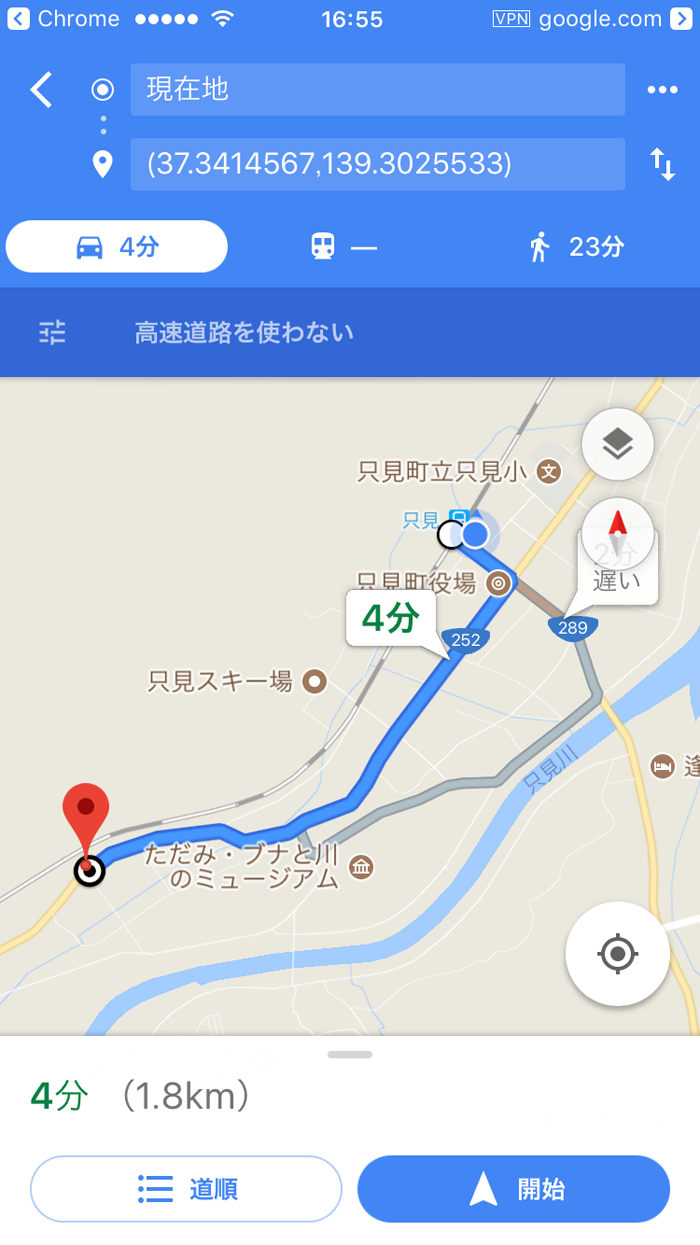Open the map layers button
The image size is (700, 1245).
tap(617, 443)
